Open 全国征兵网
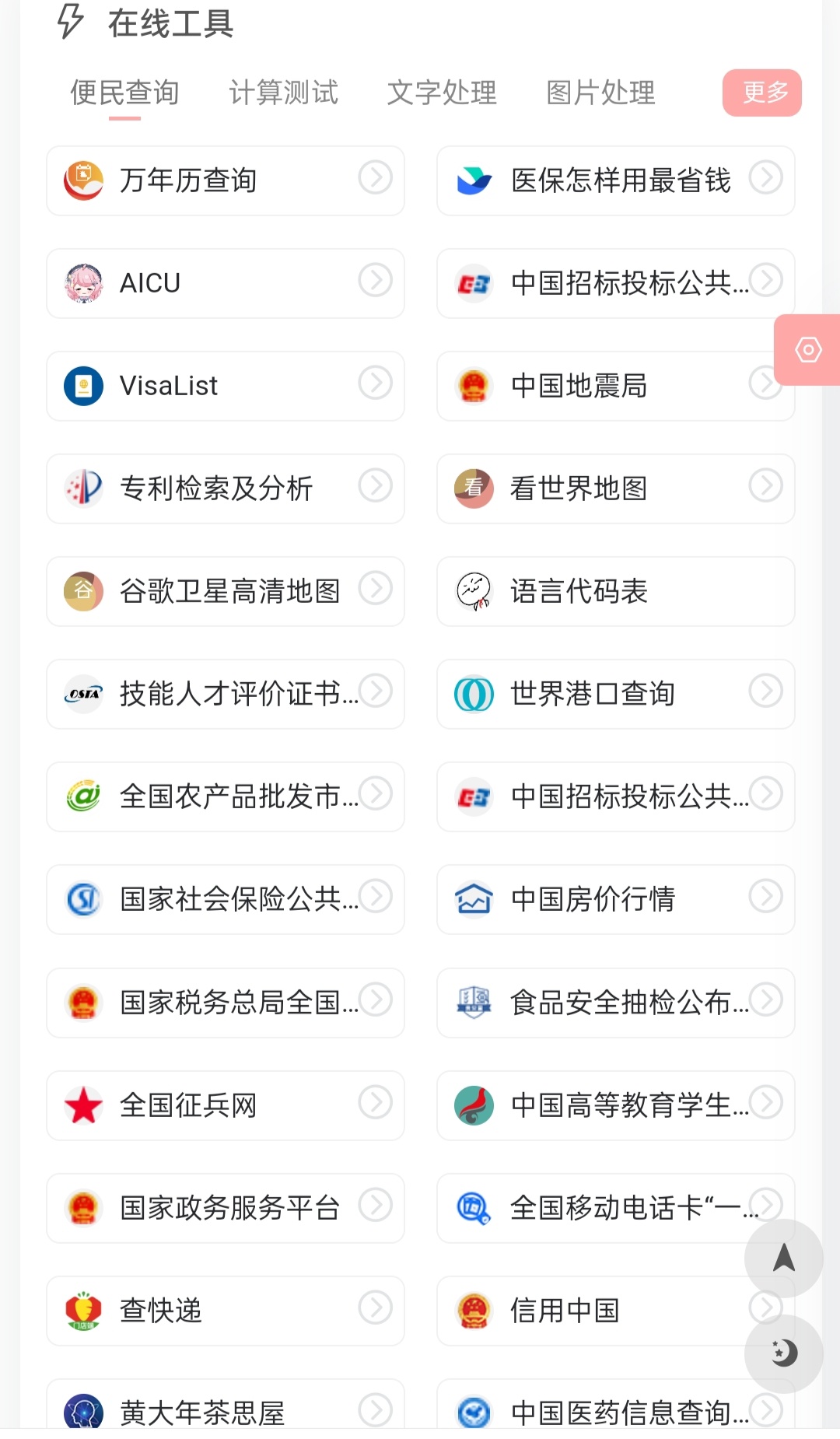840x1439 pixels. pos(225,1105)
